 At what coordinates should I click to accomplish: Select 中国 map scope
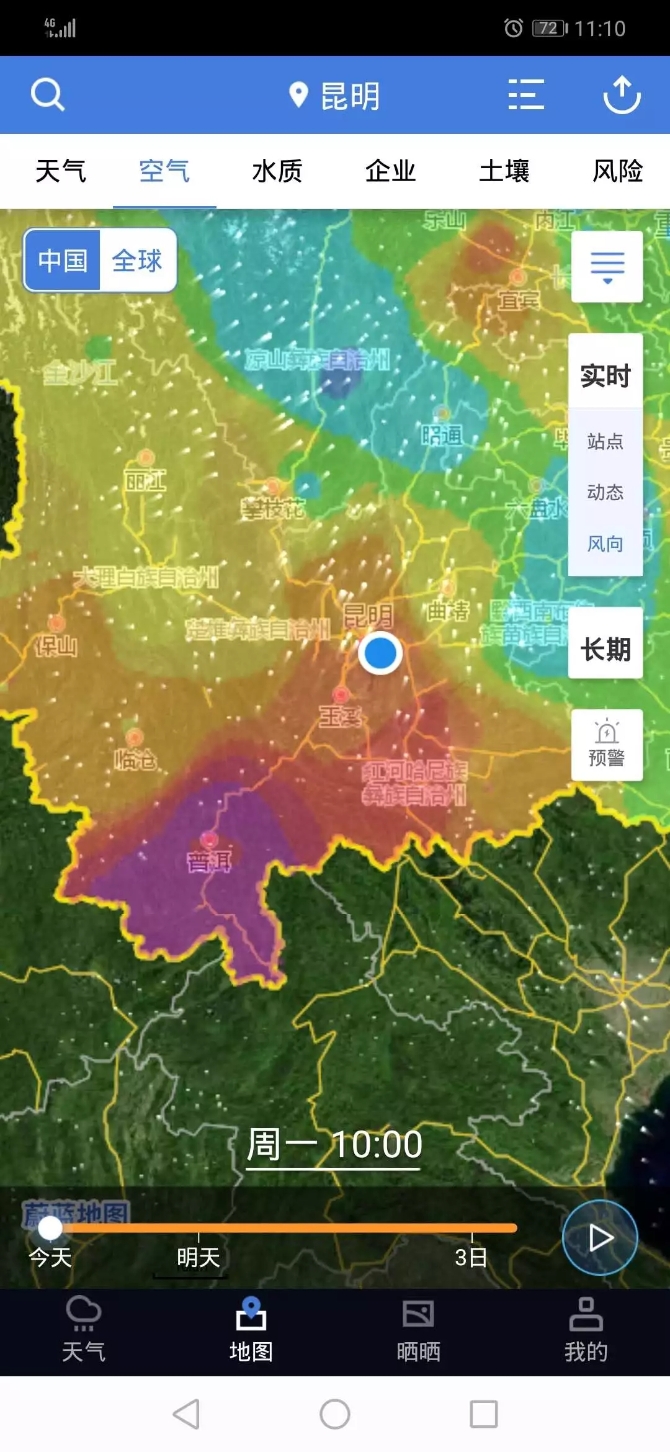[x=63, y=261]
